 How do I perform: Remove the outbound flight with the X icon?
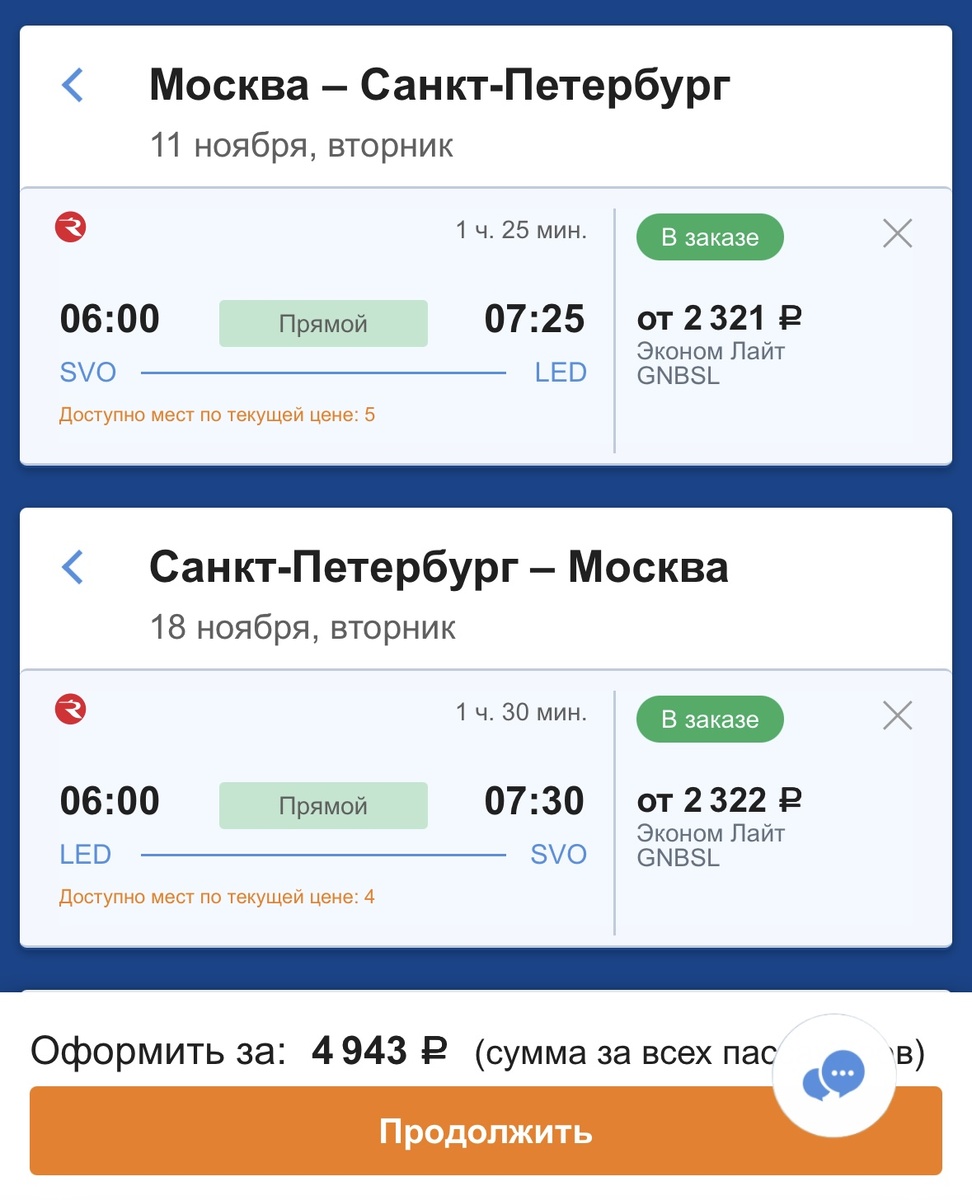coord(896,233)
